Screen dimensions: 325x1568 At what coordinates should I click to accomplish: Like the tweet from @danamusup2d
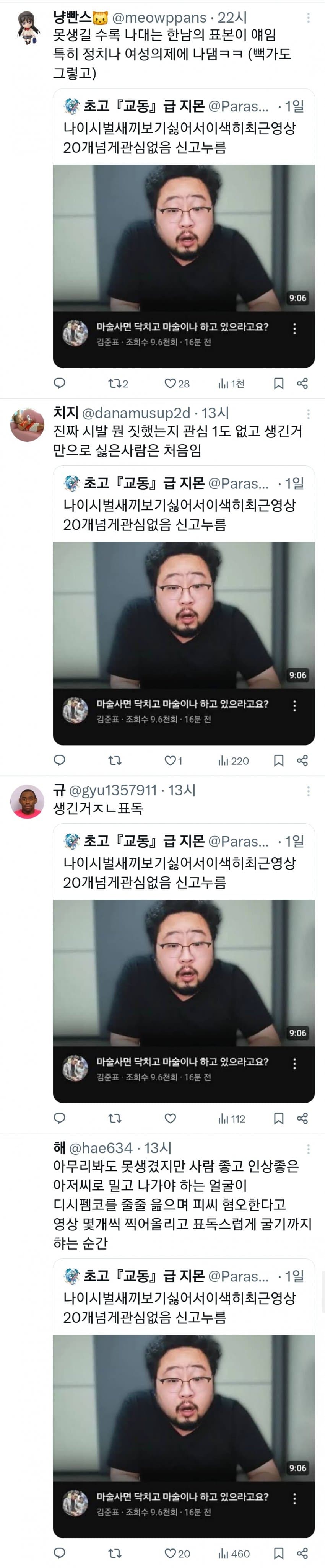[171, 760]
